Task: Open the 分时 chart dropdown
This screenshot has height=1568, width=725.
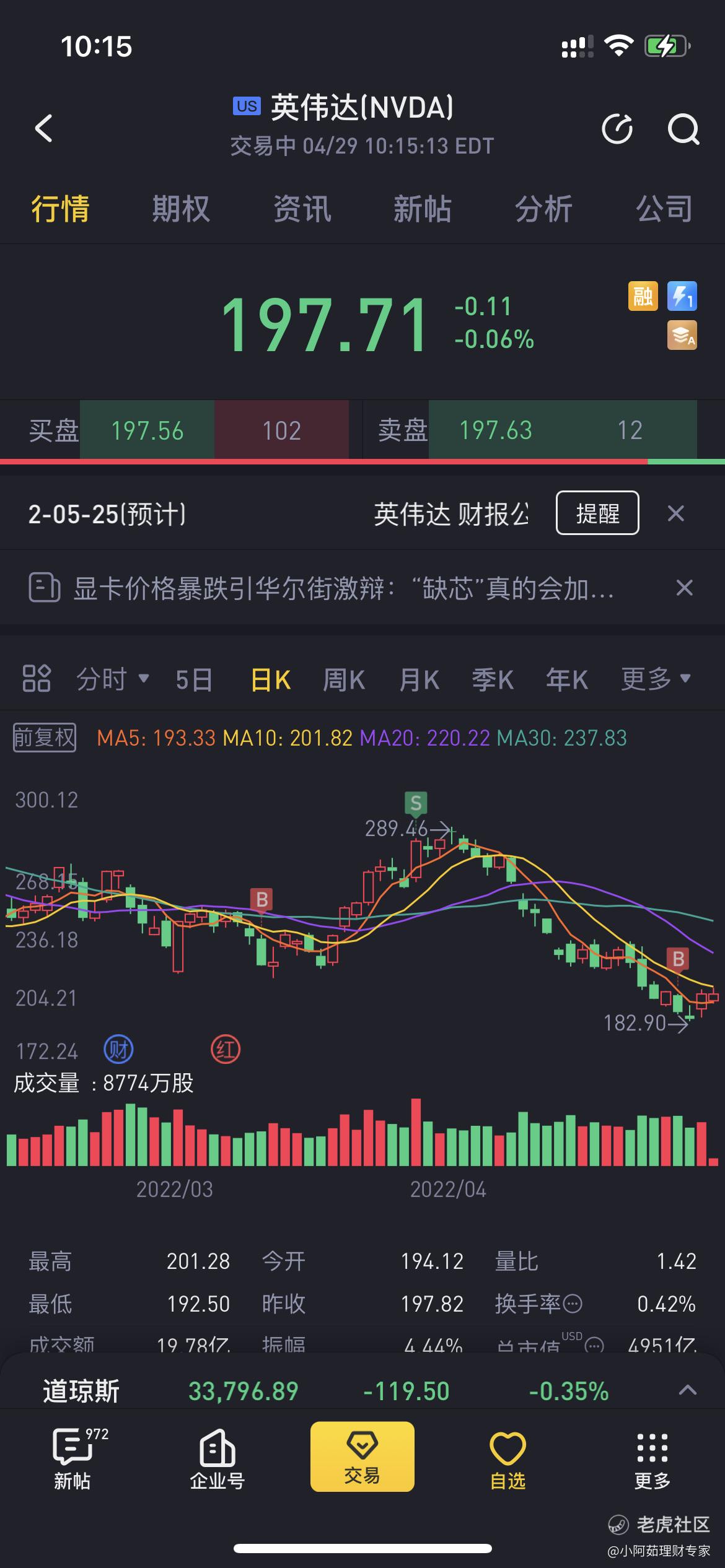Action: (113, 679)
